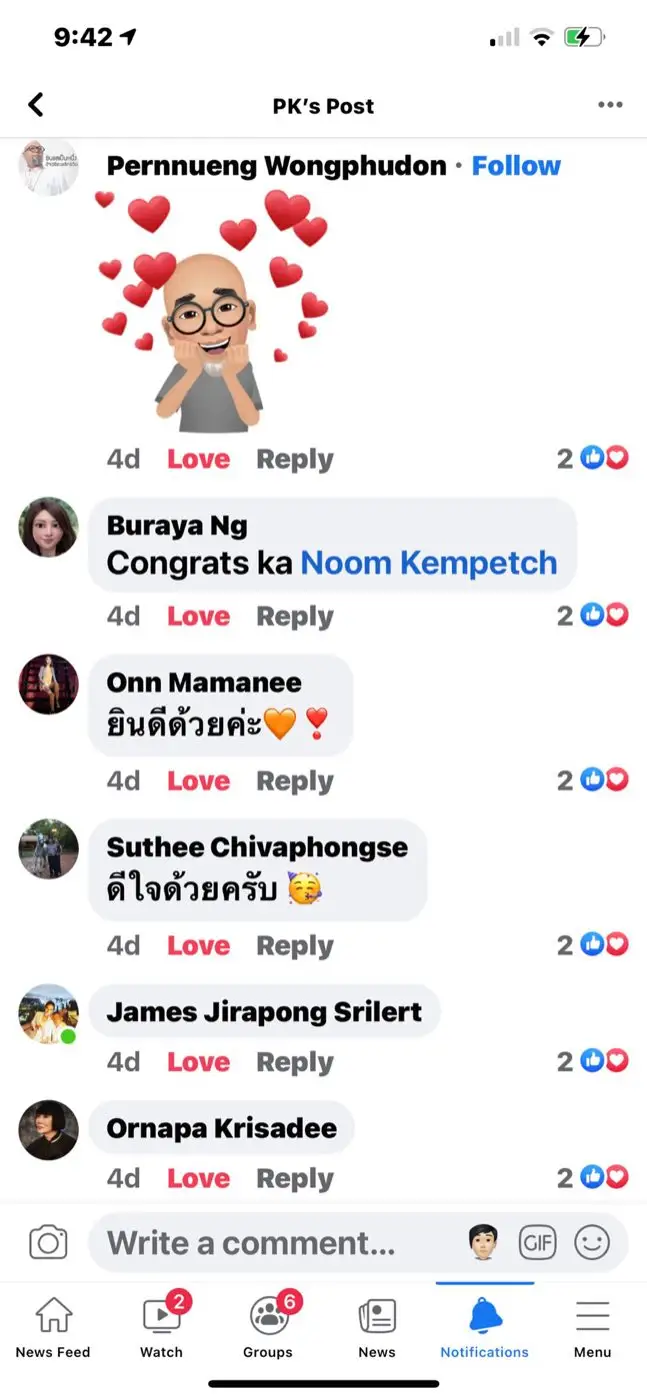Open the avatar sticker picker
647x1400 pixels.
click(x=484, y=1243)
